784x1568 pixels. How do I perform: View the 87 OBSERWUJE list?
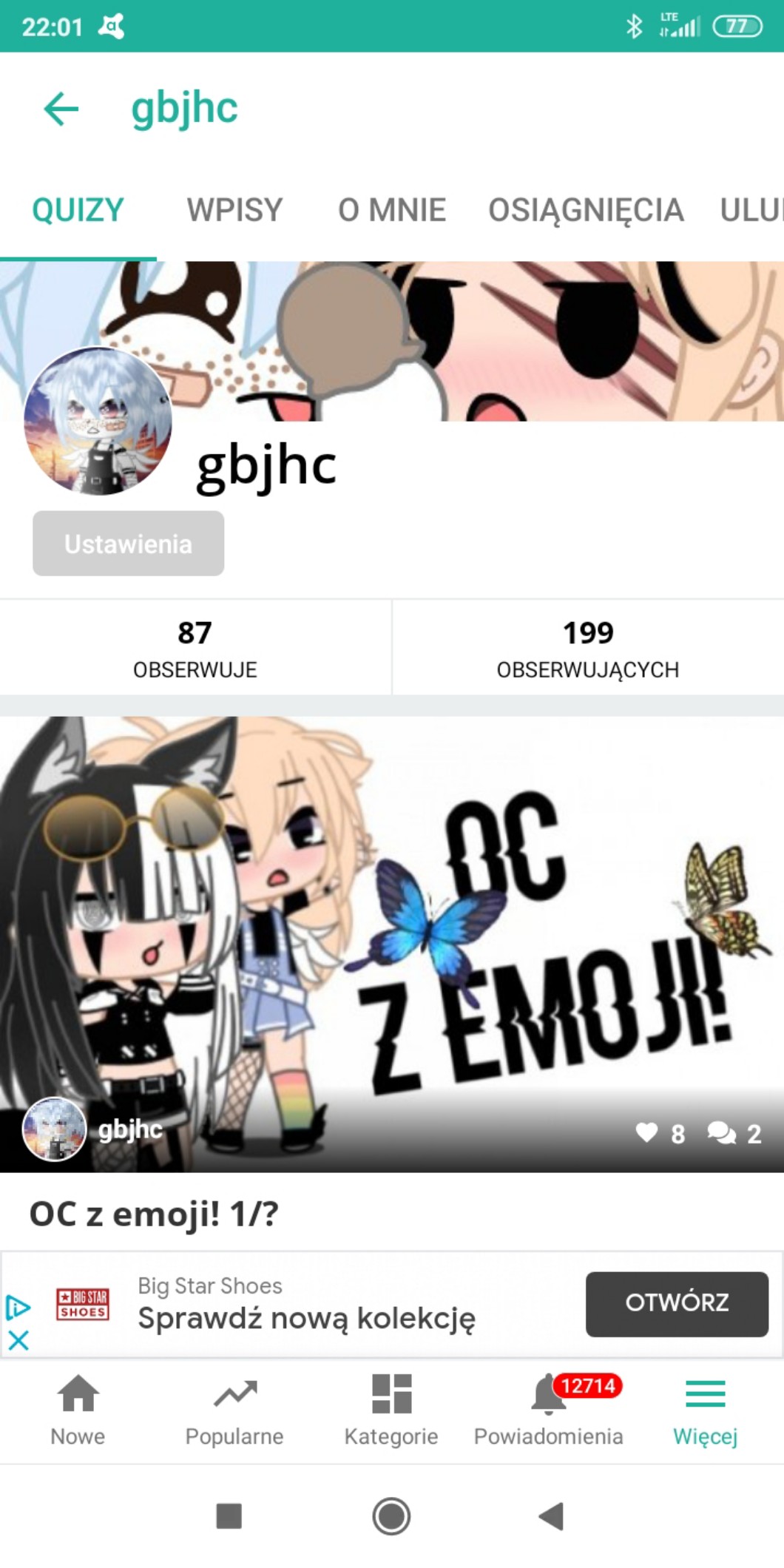click(195, 647)
